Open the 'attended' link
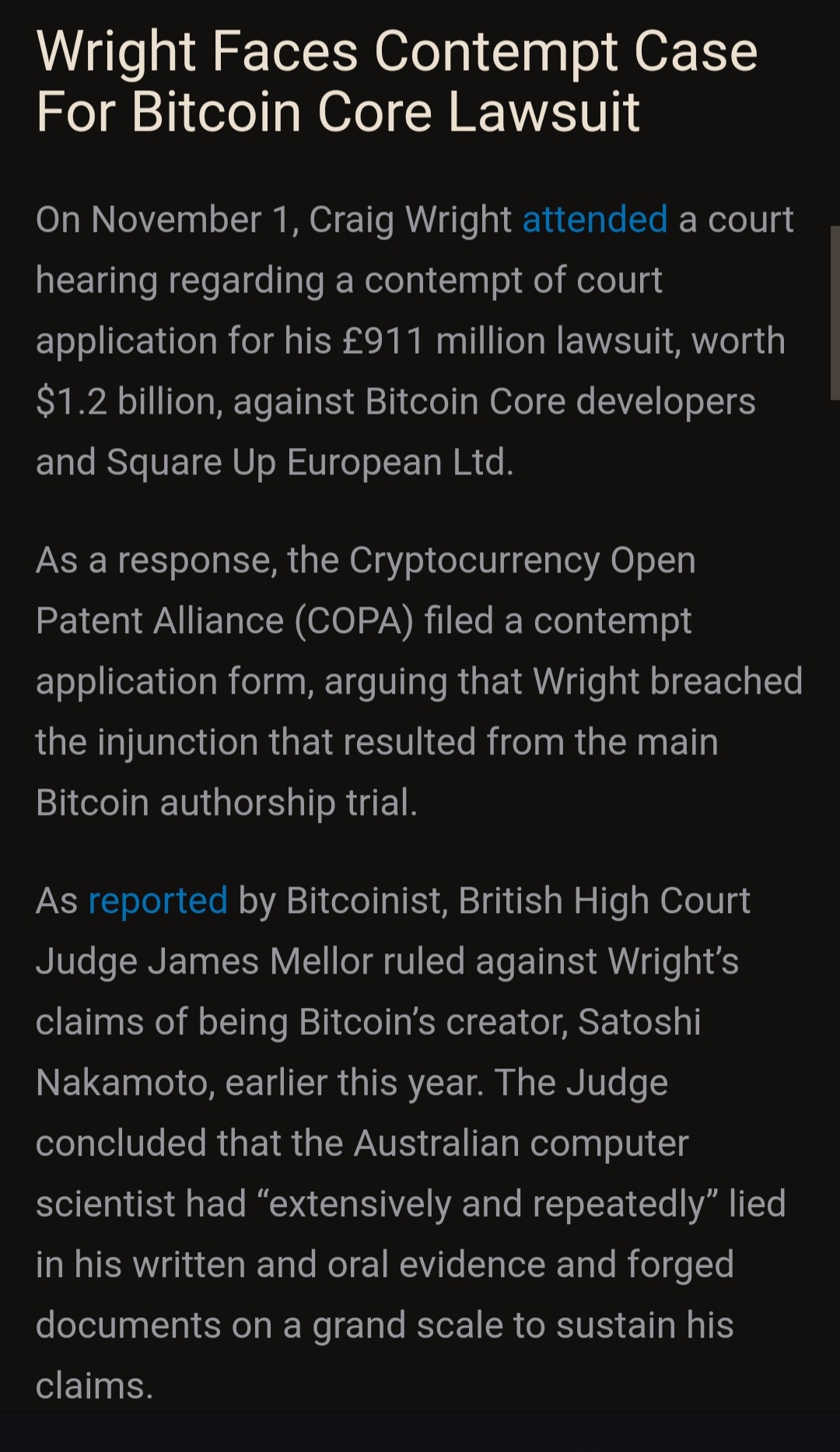This screenshot has width=840, height=1452. 595,219
